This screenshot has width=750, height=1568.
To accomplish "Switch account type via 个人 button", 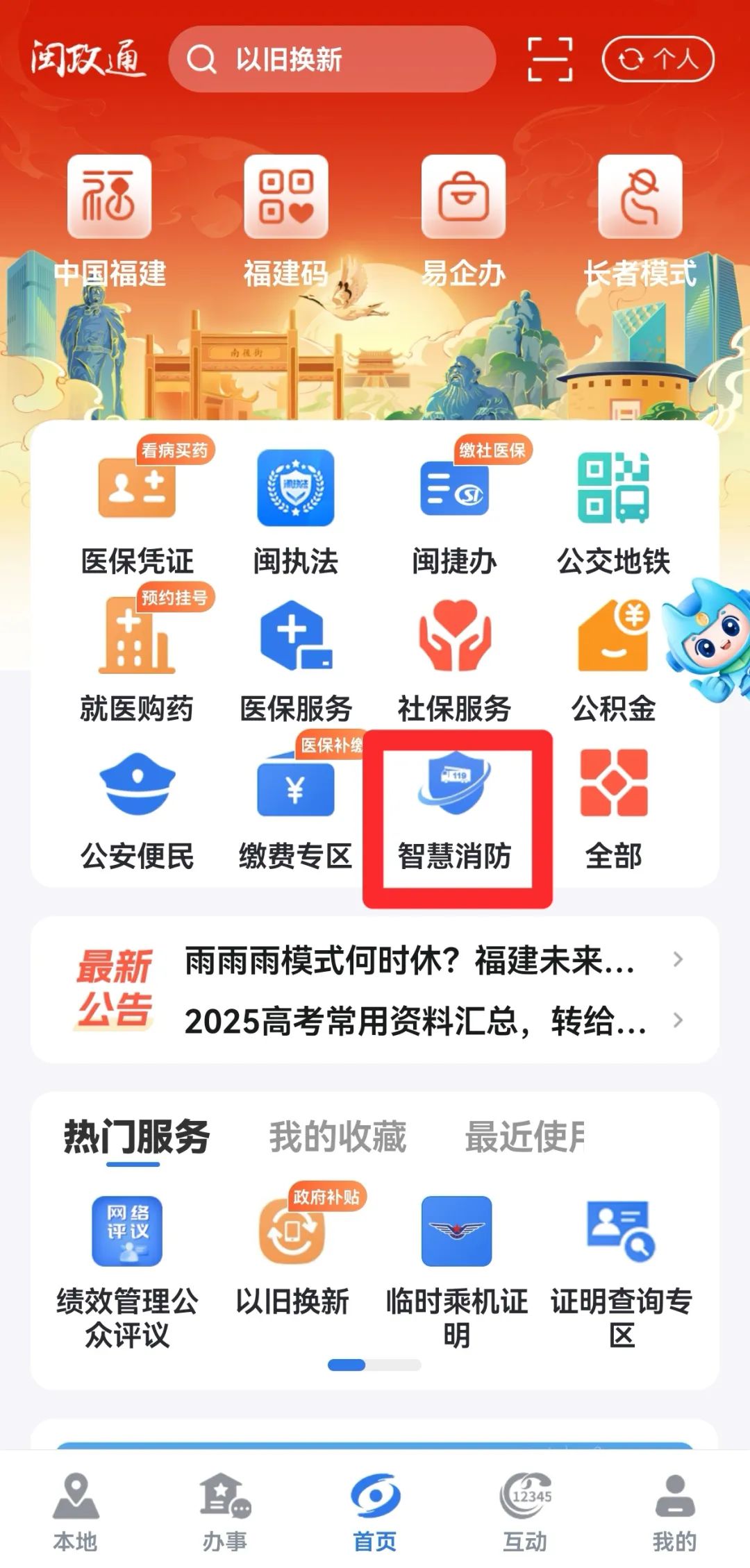I will click(x=657, y=60).
